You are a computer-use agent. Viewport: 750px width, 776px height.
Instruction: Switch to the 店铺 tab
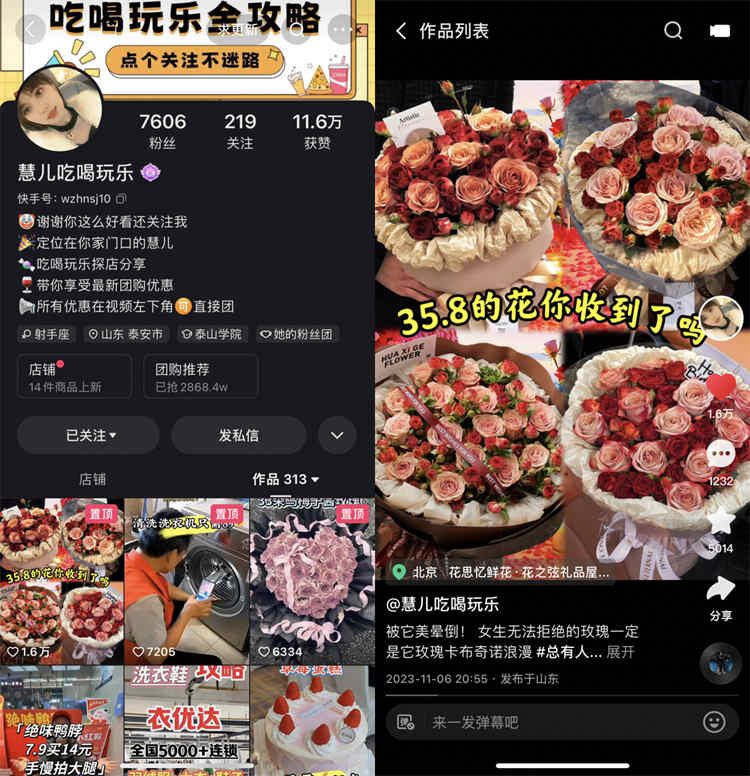93,480
